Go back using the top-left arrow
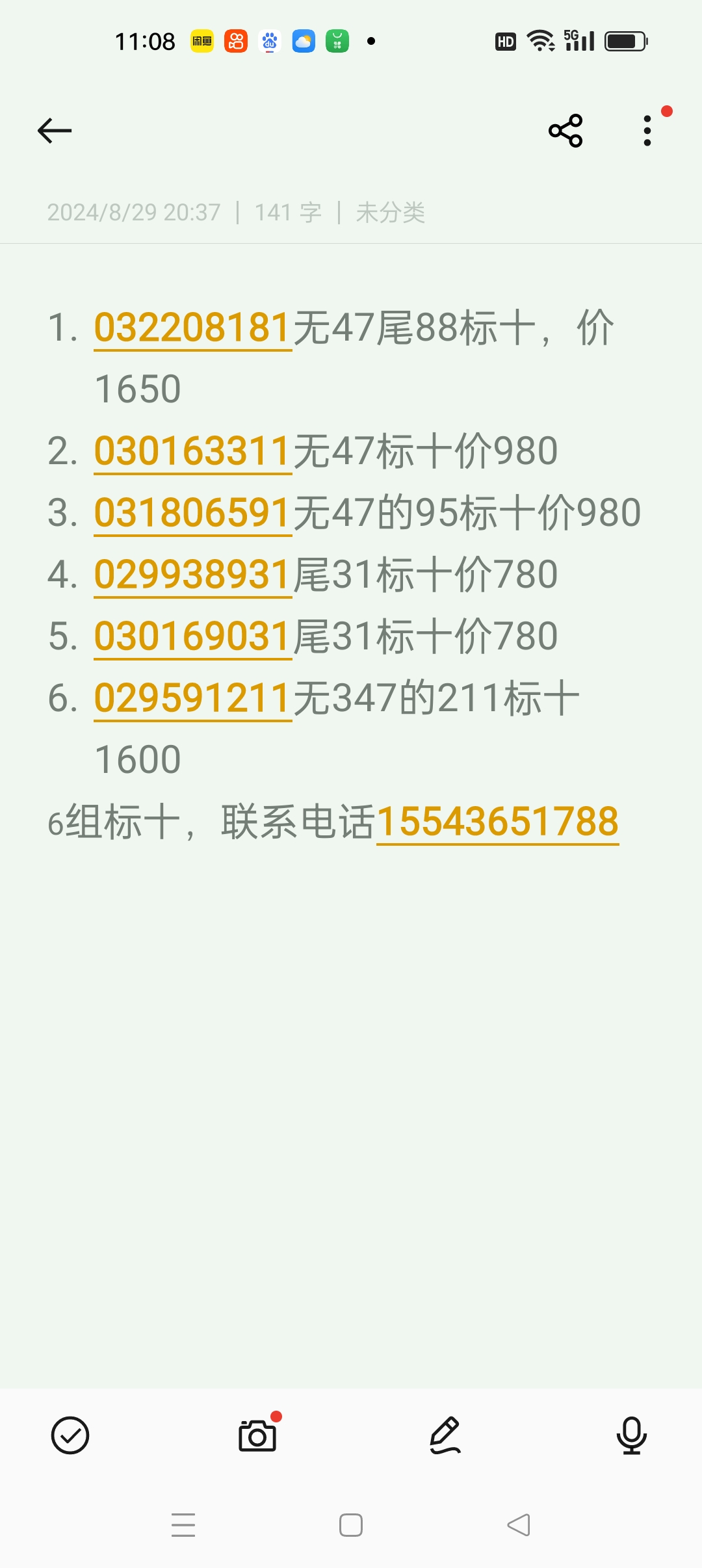Viewport: 702px width, 1568px height. (55, 131)
